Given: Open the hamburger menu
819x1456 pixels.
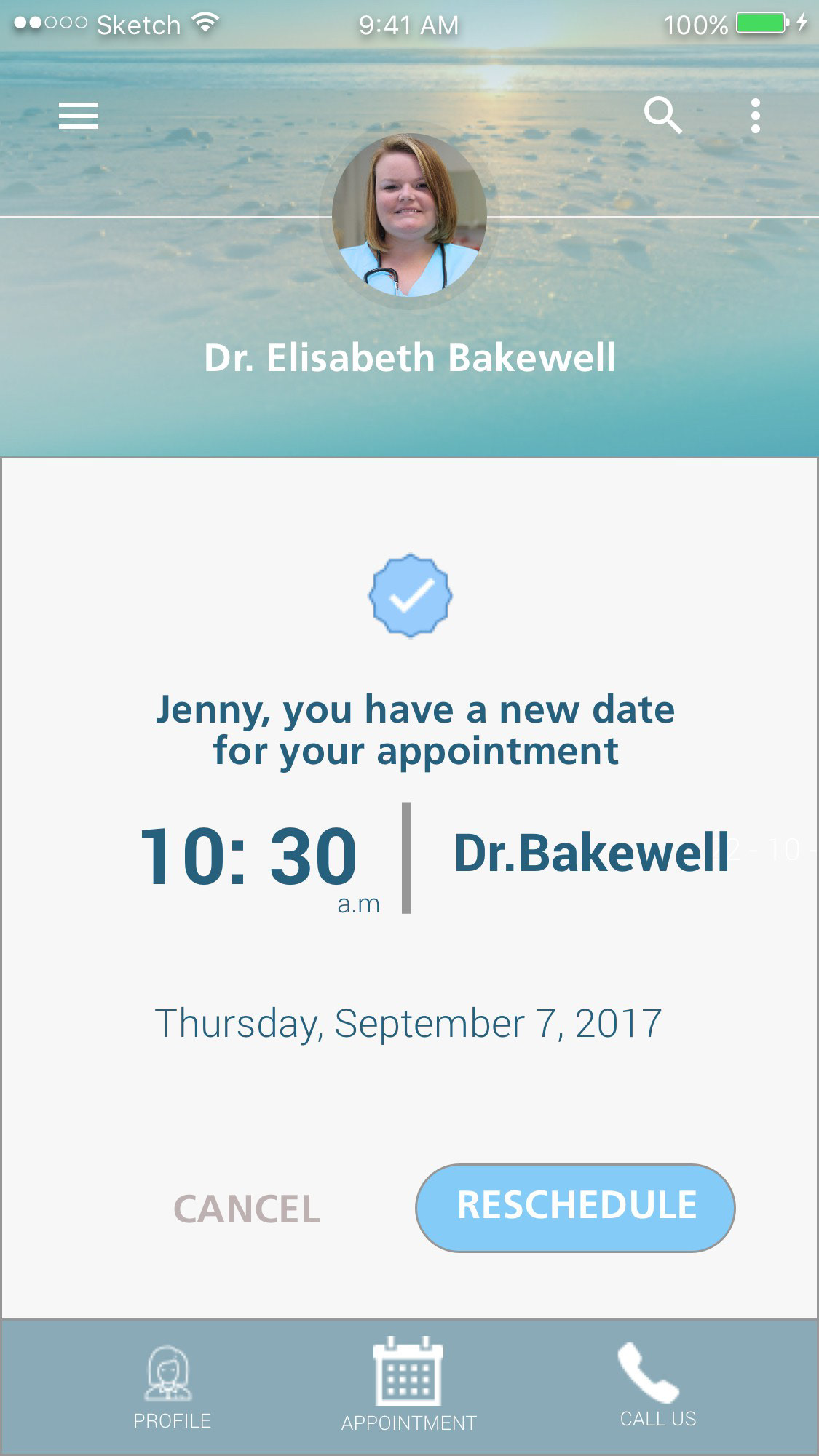Looking at the screenshot, I should click(79, 116).
